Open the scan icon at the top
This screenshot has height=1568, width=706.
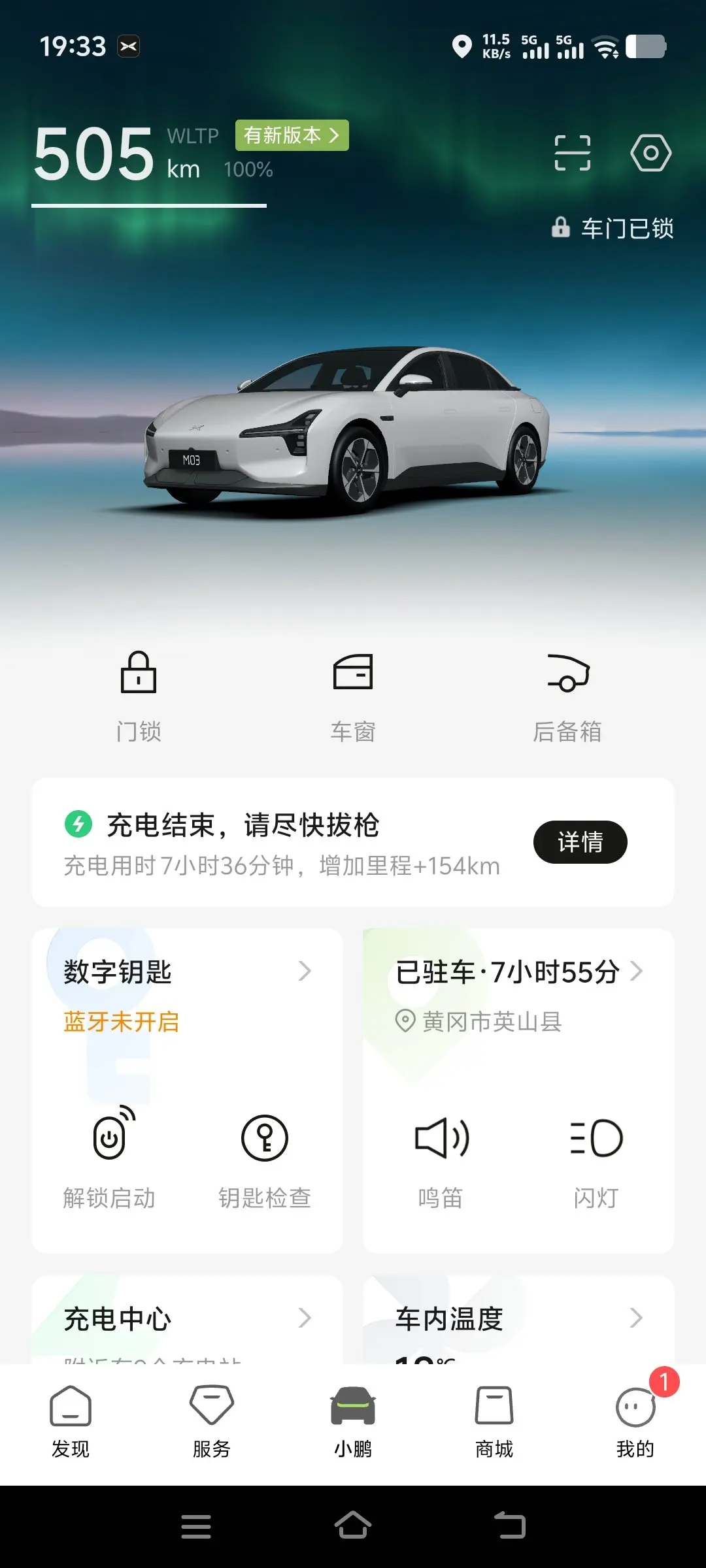[x=572, y=153]
